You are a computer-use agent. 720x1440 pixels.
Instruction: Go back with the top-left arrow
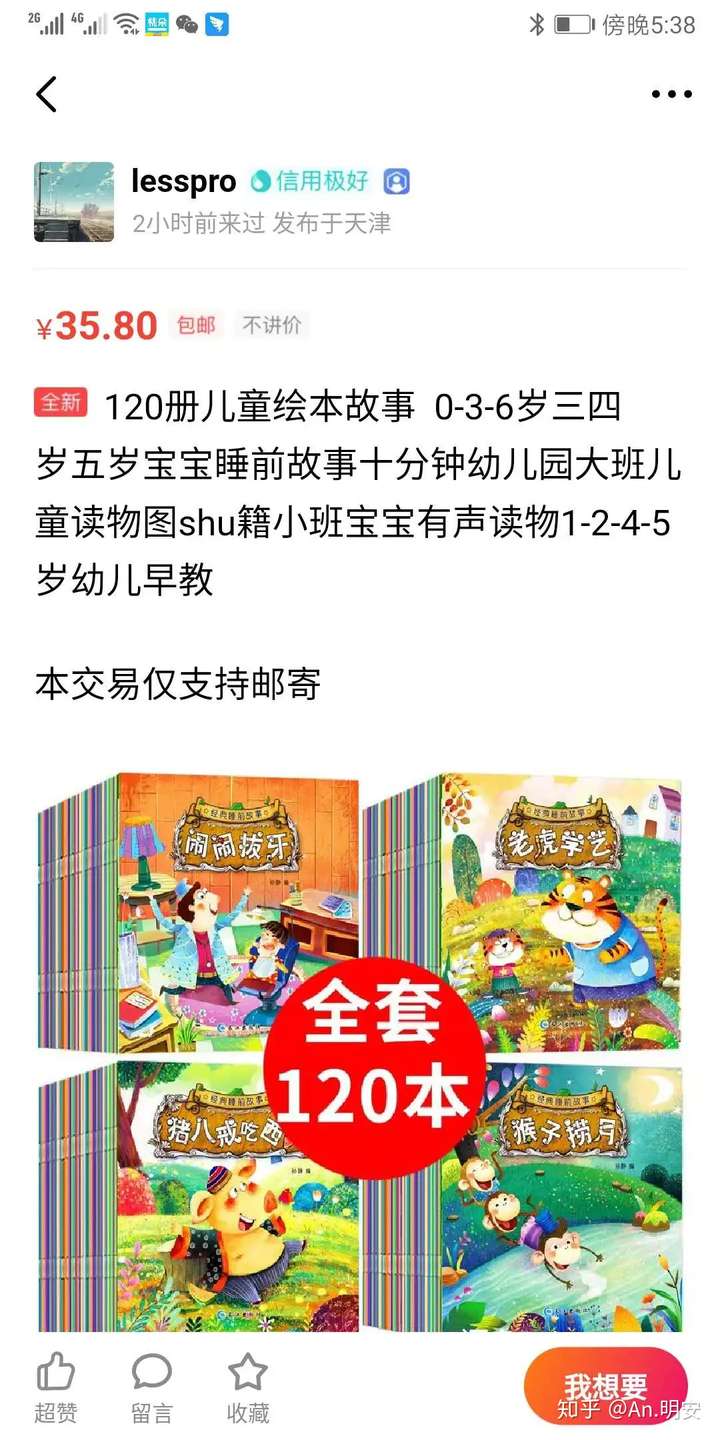click(47, 94)
